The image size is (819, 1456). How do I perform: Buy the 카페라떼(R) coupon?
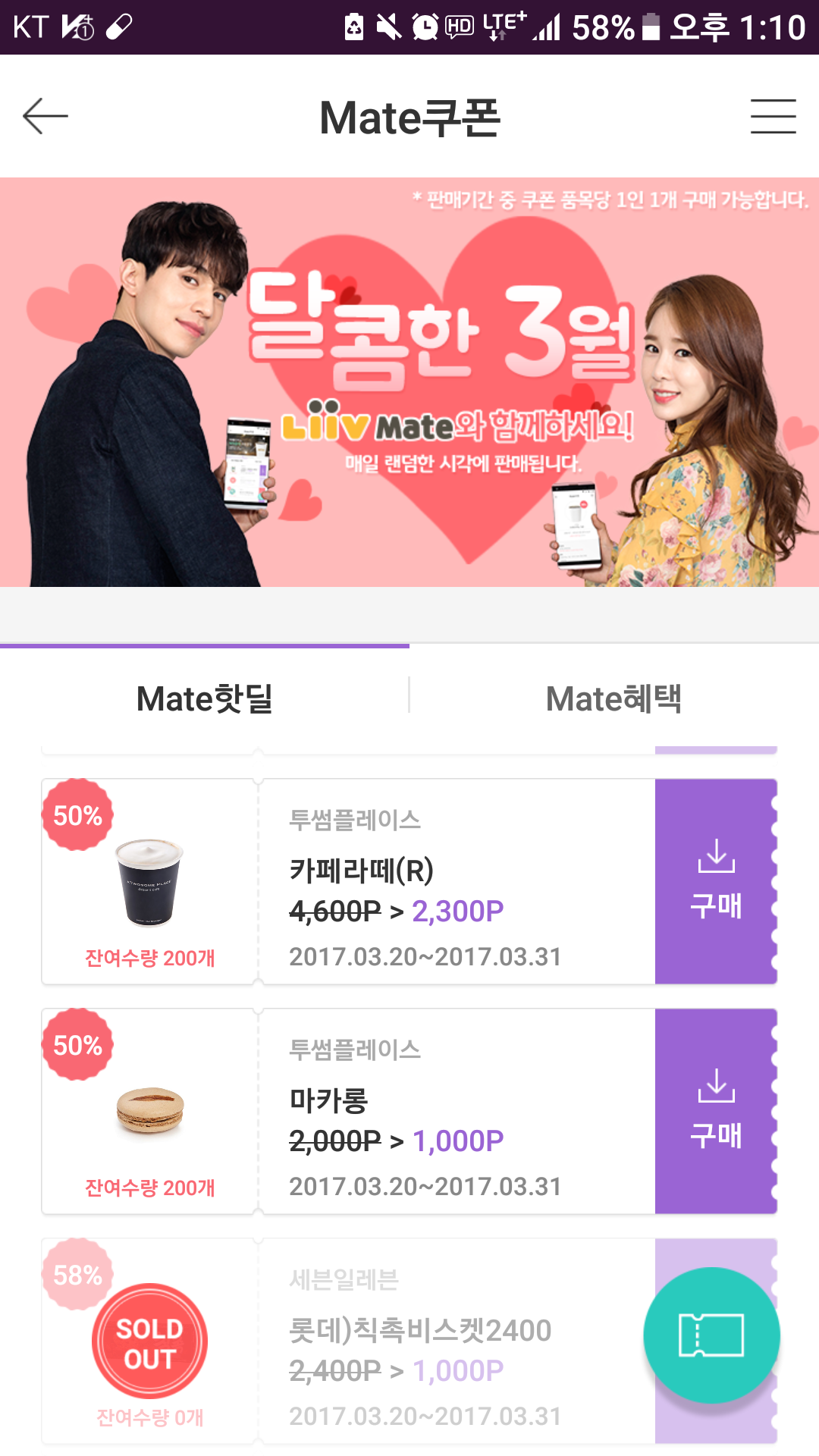pos(715,882)
